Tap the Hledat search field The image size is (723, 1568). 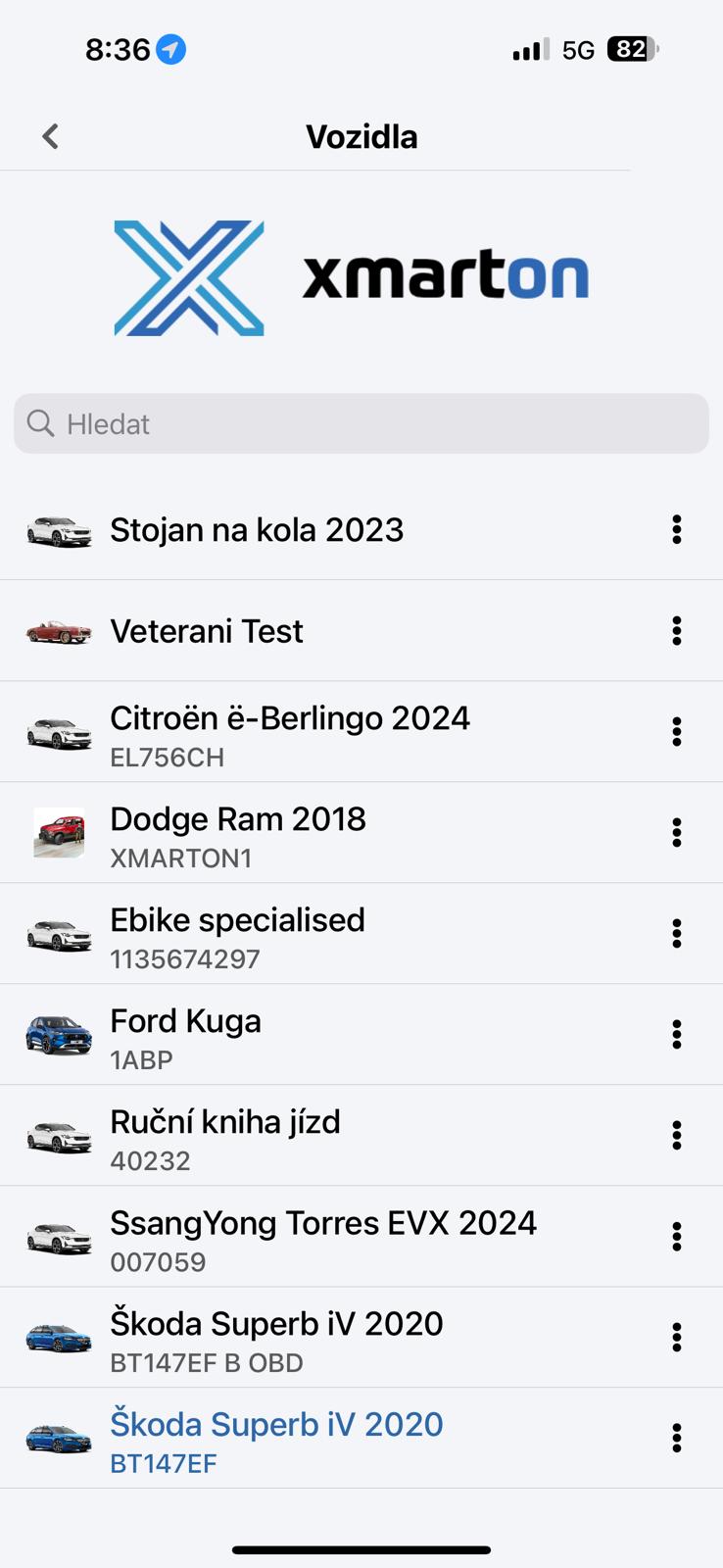coord(361,424)
